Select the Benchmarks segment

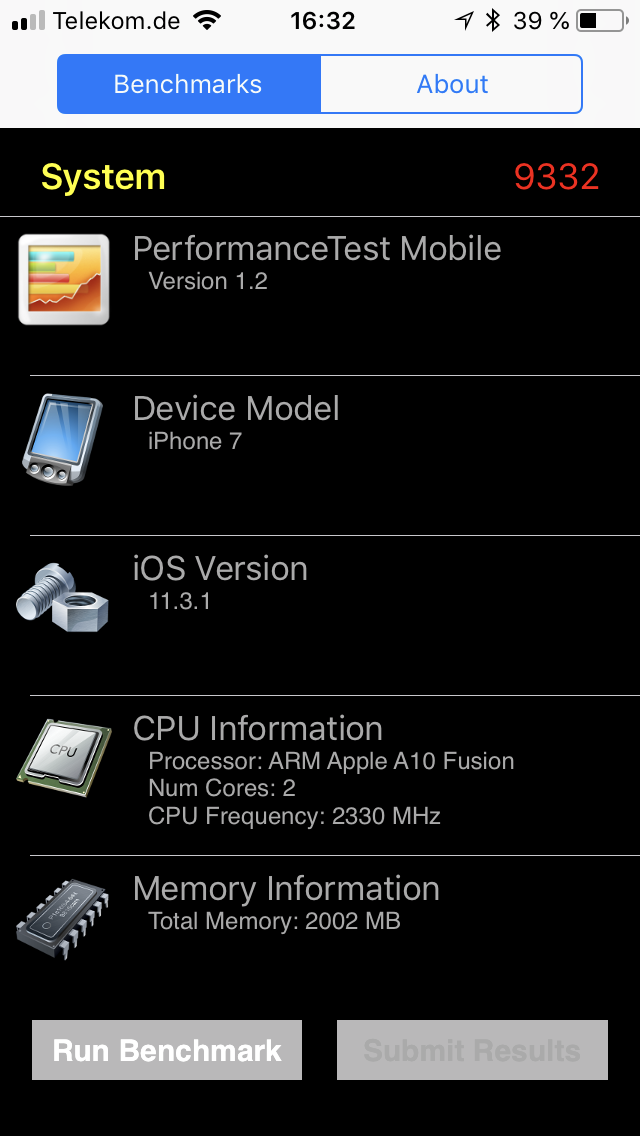(x=188, y=84)
